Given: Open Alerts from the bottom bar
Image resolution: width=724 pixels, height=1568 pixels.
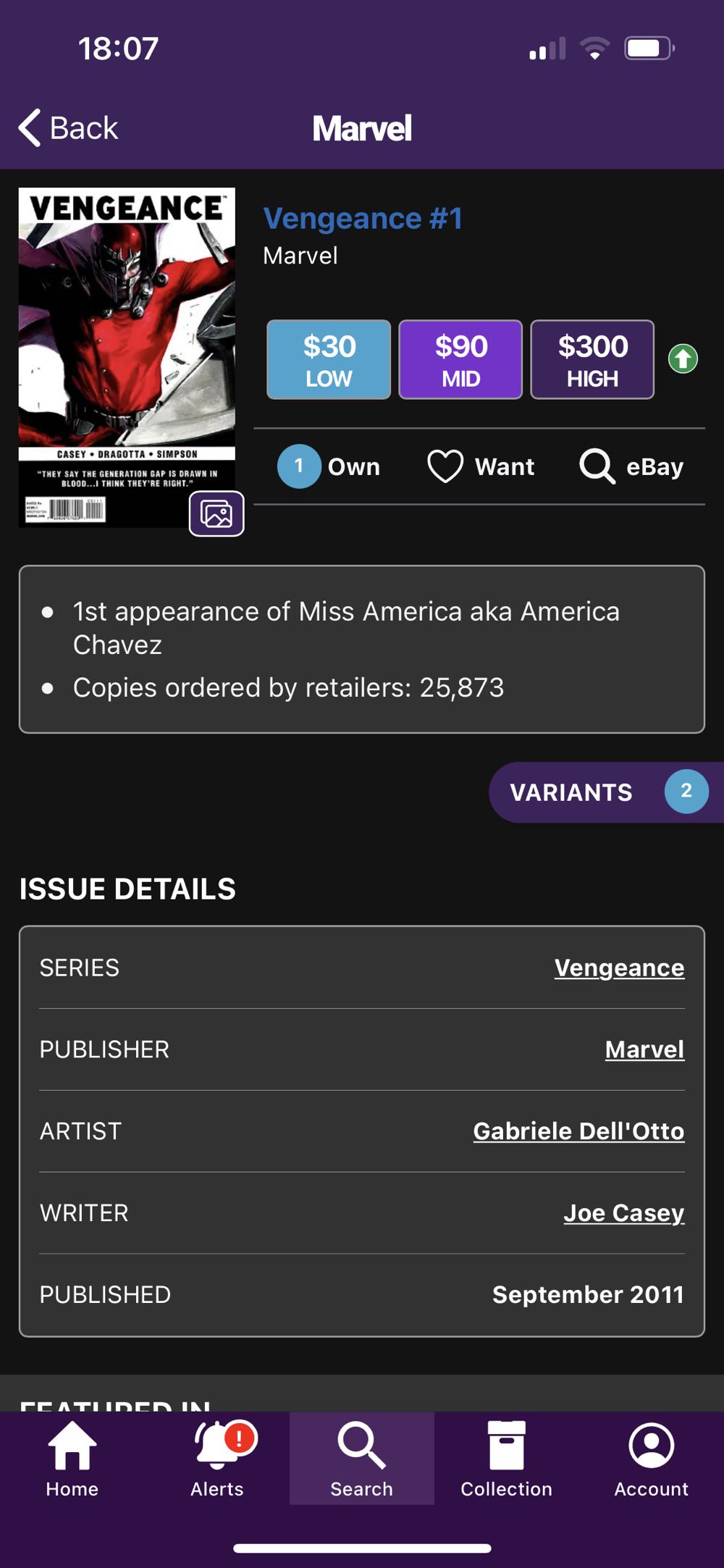Looking at the screenshot, I should click(x=216, y=1459).
